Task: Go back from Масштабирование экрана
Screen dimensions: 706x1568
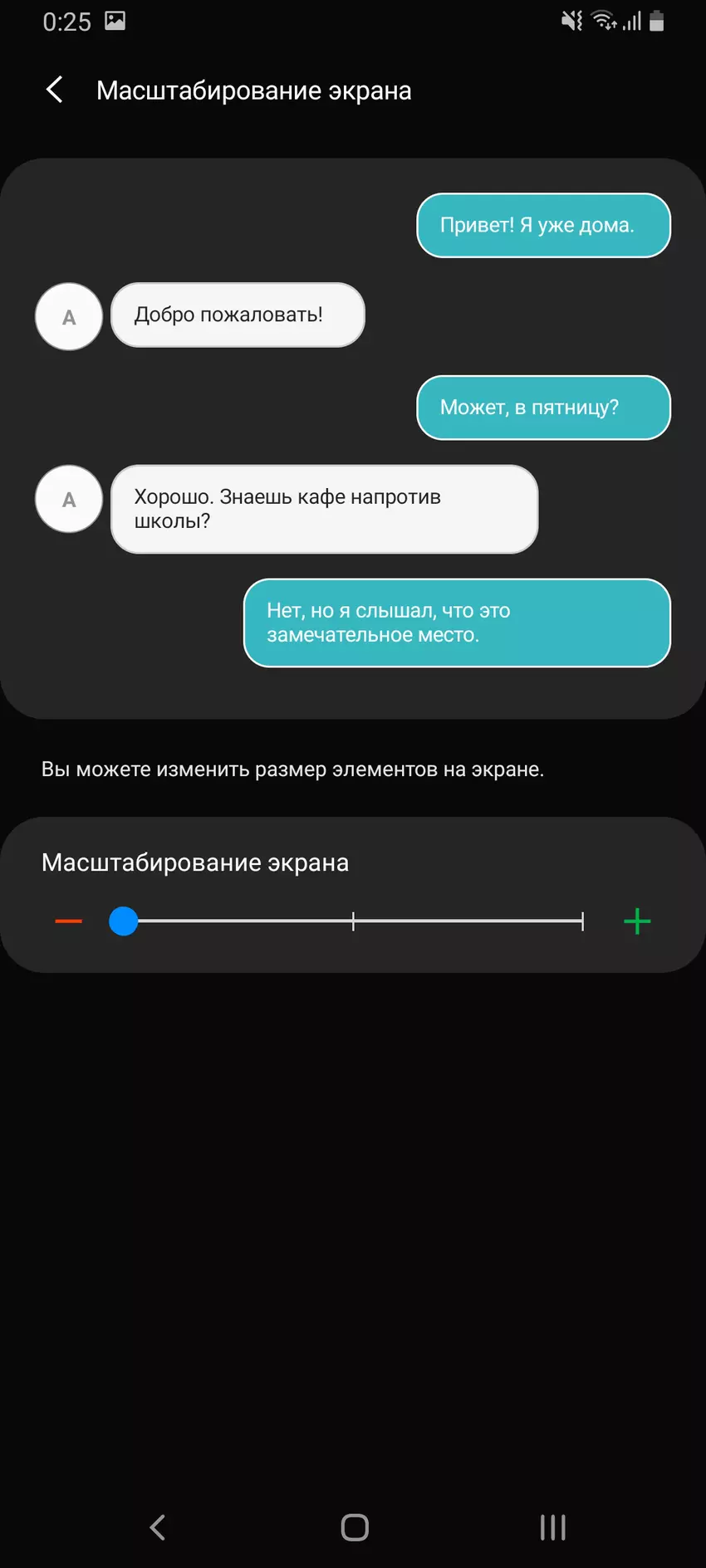Action: [x=55, y=90]
